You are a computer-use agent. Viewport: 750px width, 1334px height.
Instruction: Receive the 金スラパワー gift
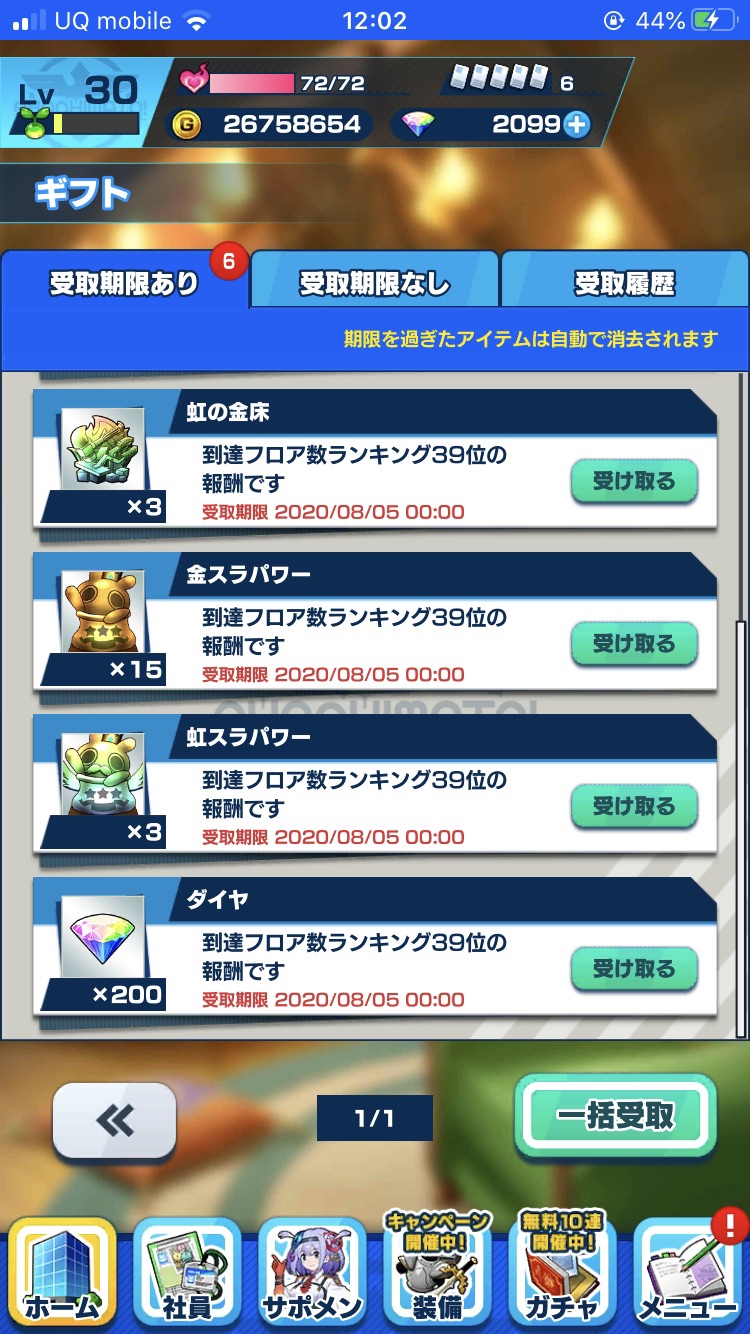[634, 644]
